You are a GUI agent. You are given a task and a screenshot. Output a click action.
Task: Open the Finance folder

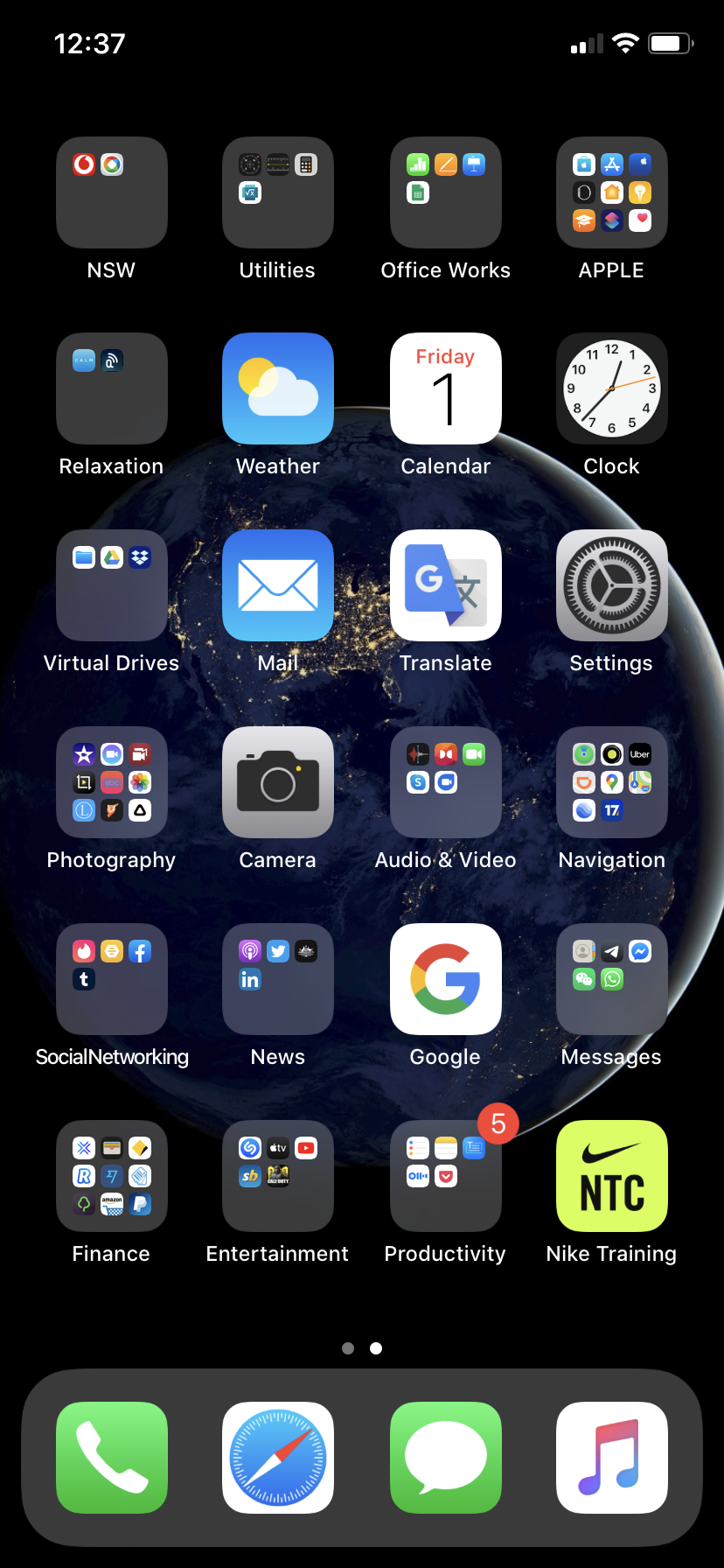(112, 1176)
